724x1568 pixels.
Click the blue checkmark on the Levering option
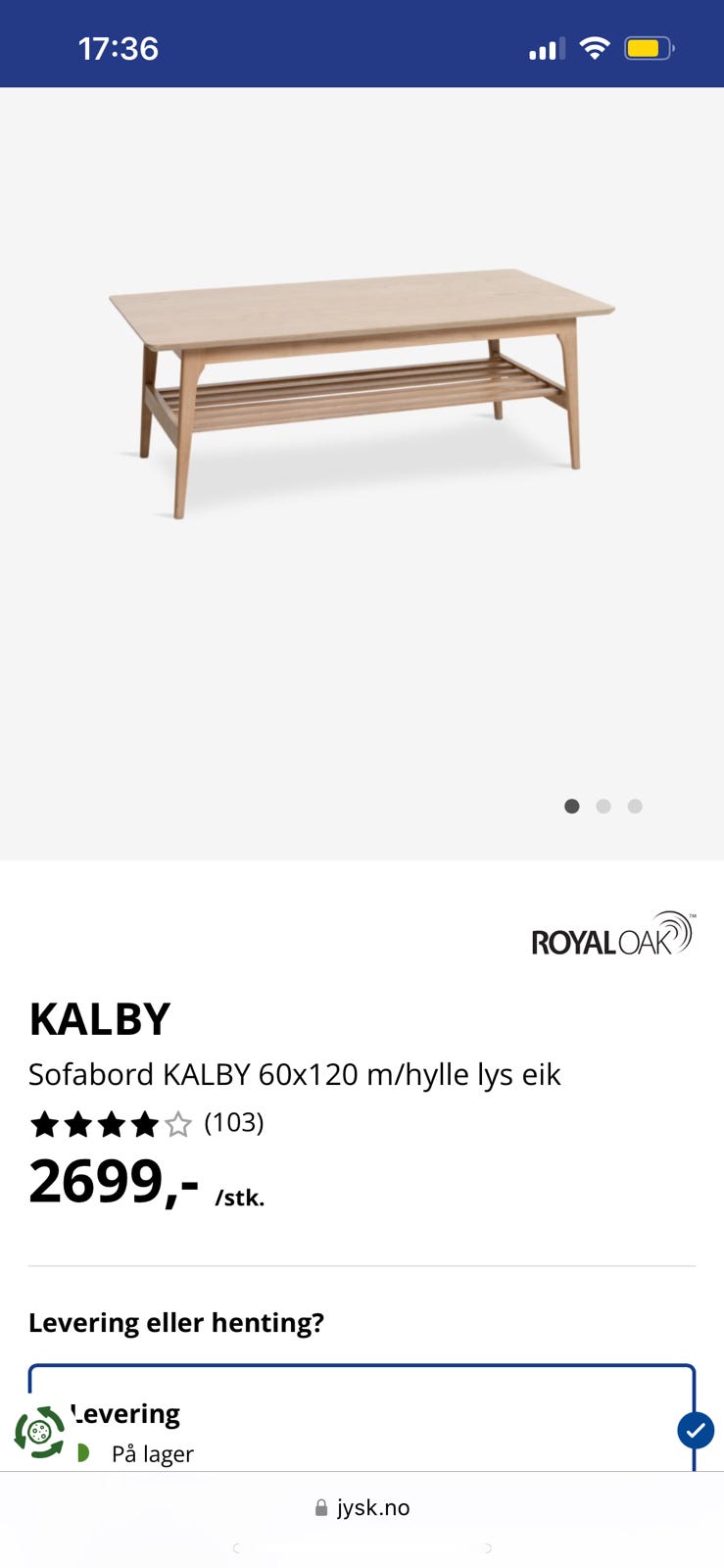pyautogui.click(x=696, y=1431)
